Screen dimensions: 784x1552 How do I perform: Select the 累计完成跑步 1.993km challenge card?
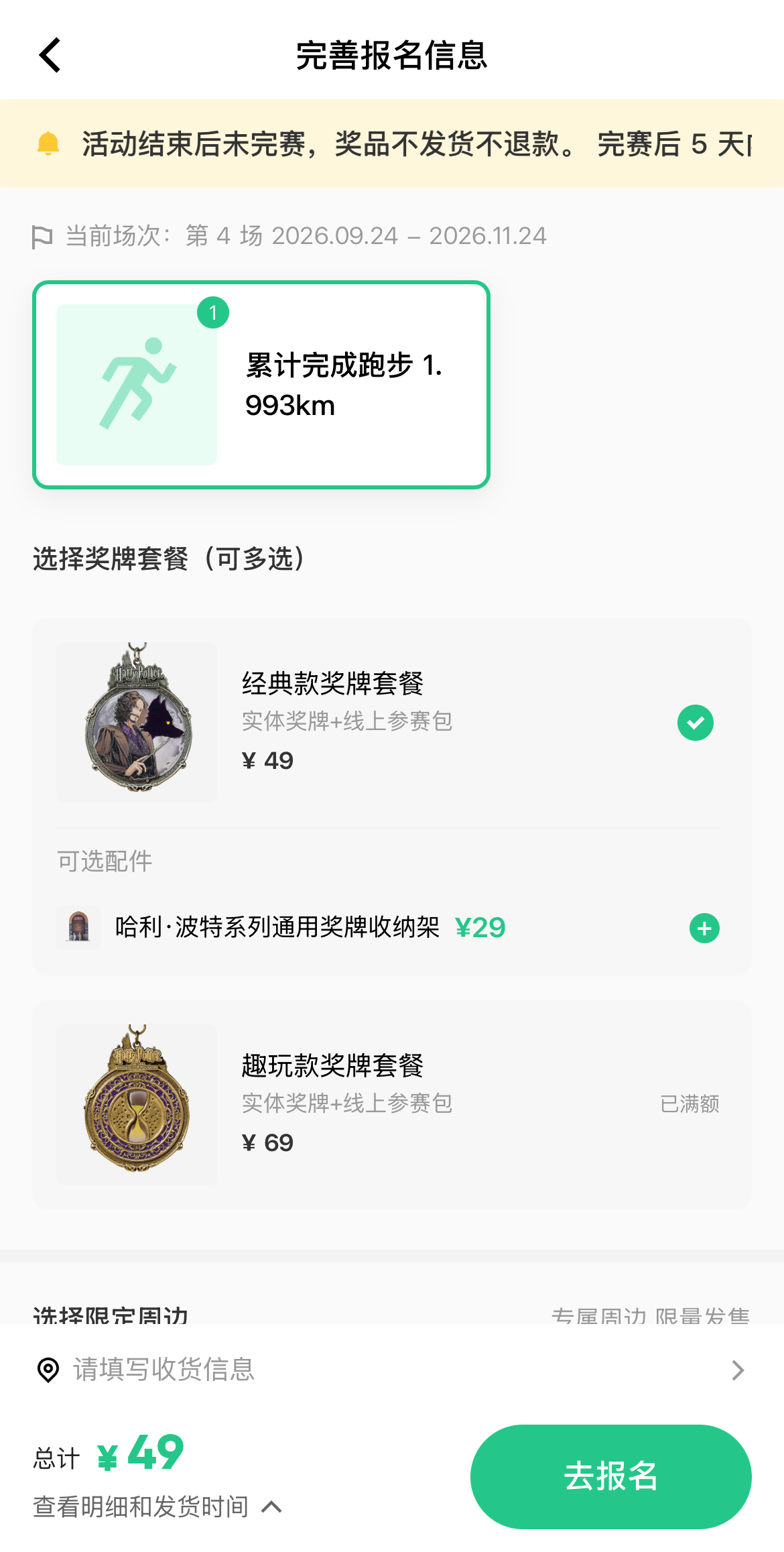point(261,385)
